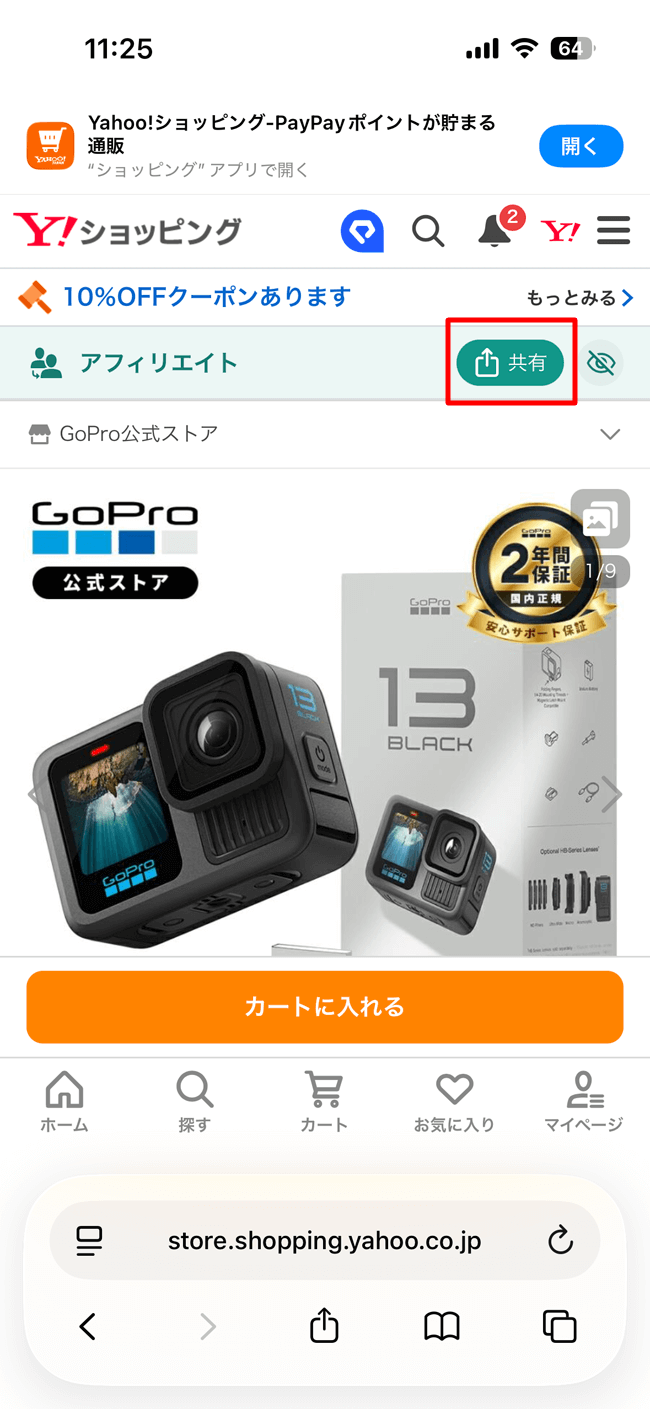Switch to the 探す tab
This screenshot has height=1409, width=650.
coord(194,1101)
